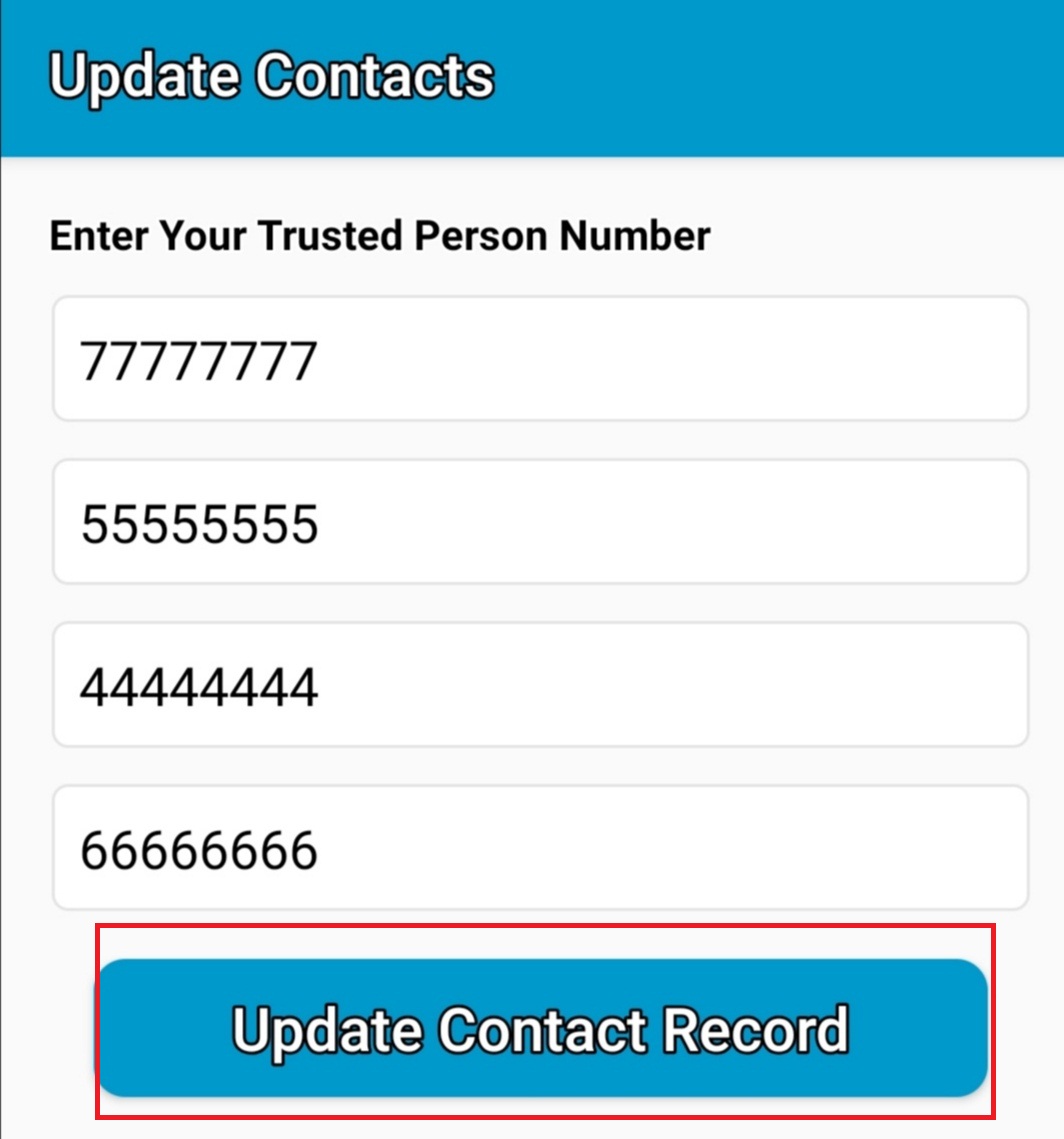Tap the Update Contact Record button

point(541,1027)
